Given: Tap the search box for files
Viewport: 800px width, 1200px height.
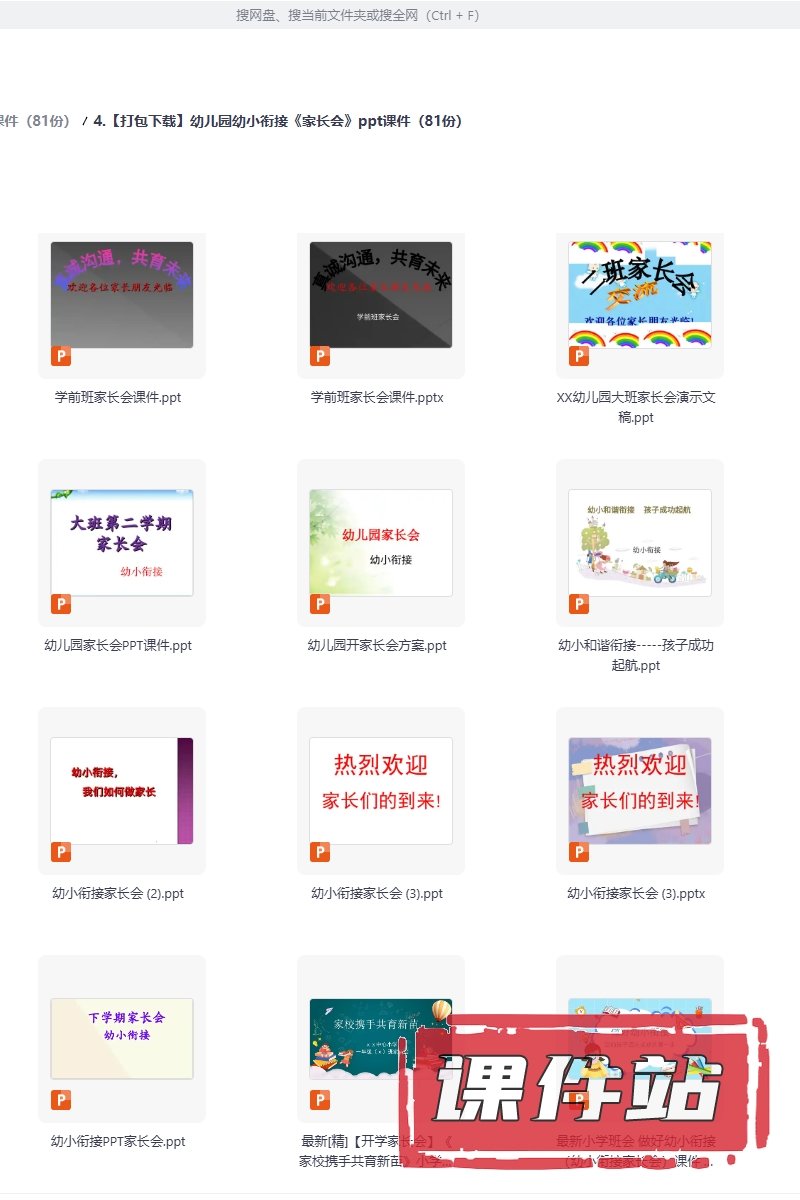Looking at the screenshot, I should pyautogui.click(x=357, y=15).
